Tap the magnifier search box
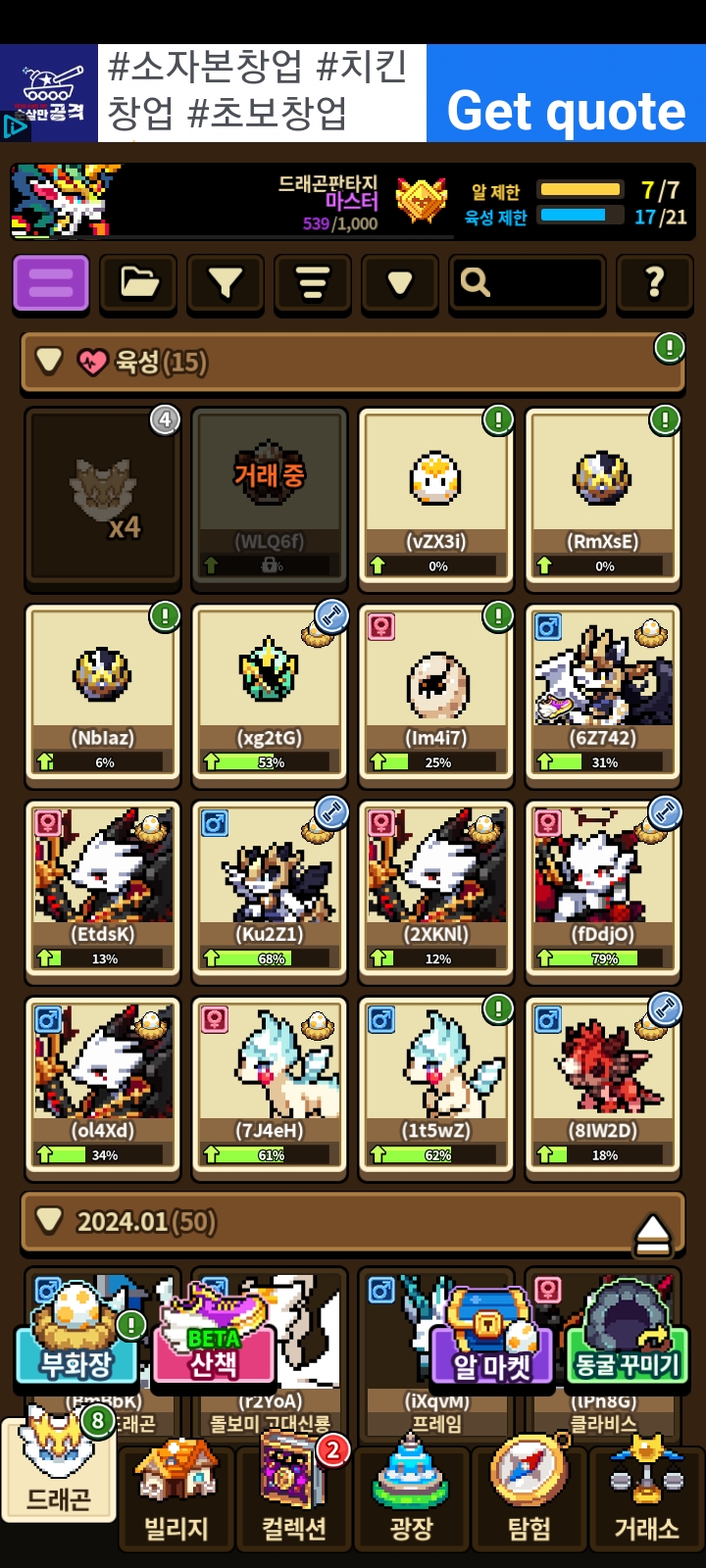Image resolution: width=706 pixels, height=1568 pixels. click(x=527, y=283)
